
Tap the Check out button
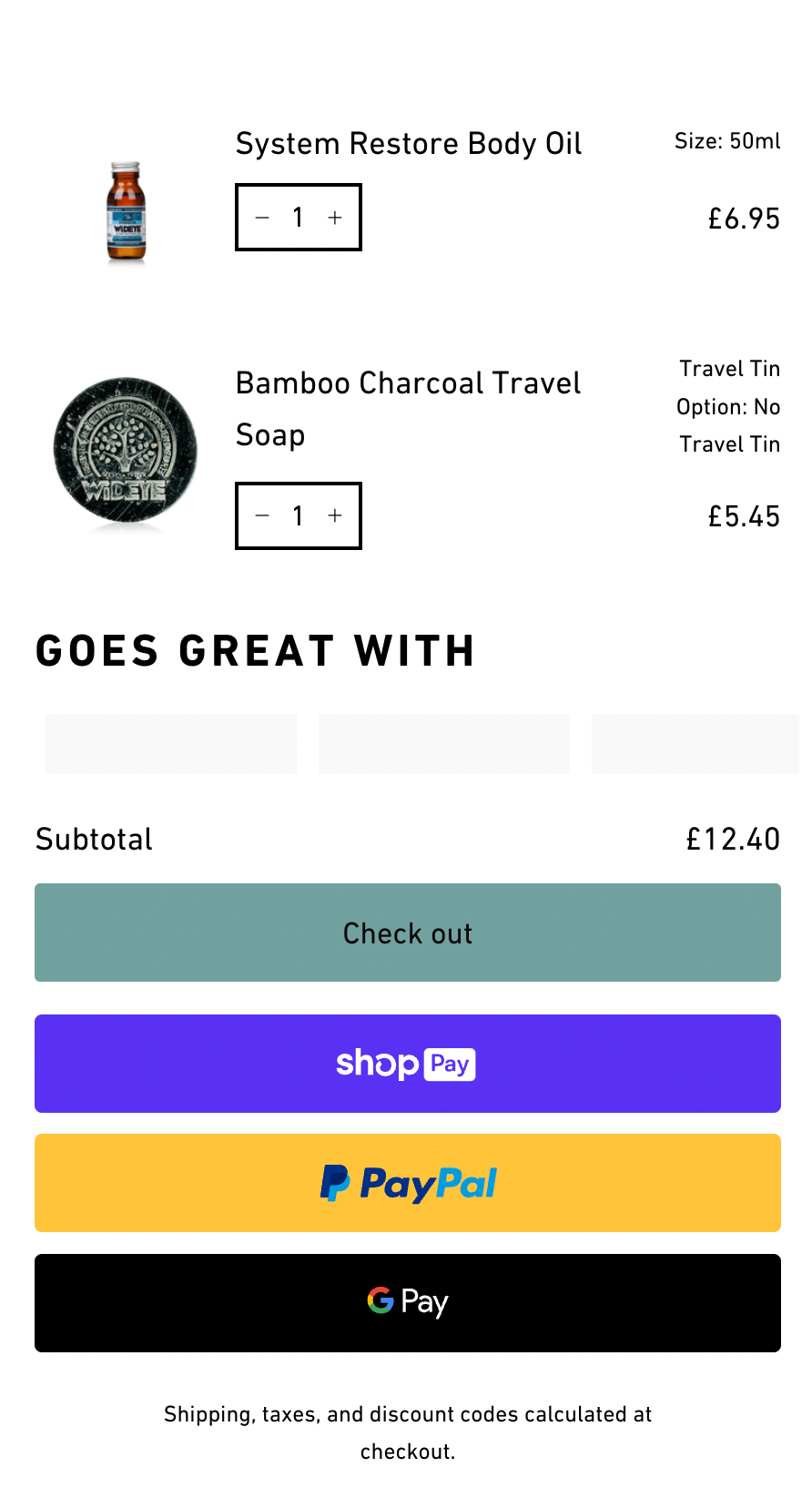point(408,933)
